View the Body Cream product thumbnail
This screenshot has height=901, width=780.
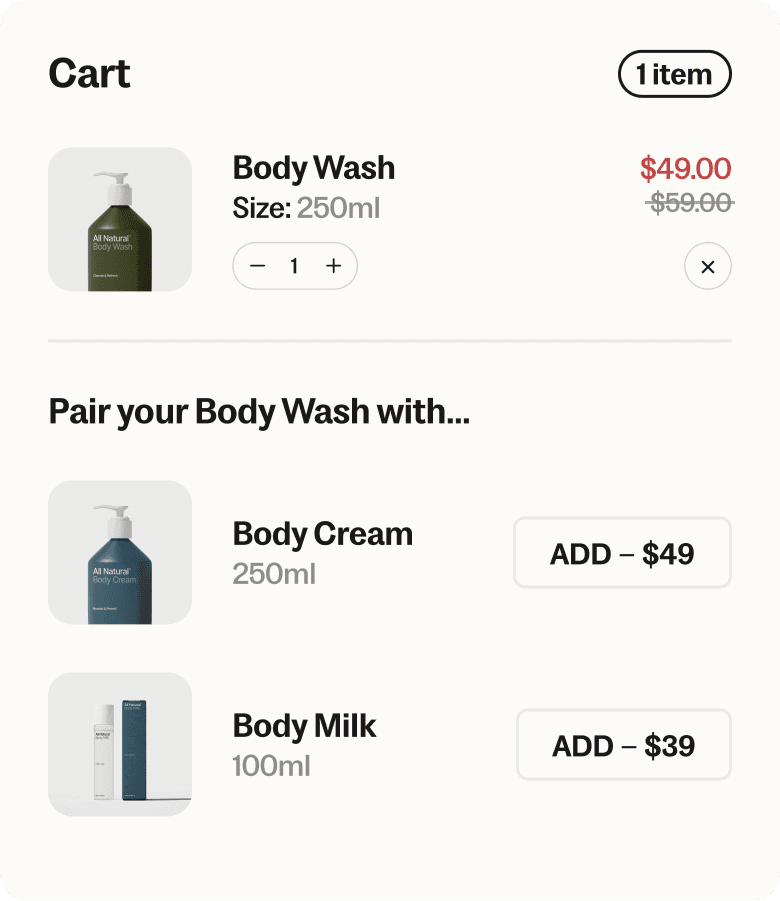[x=120, y=552]
